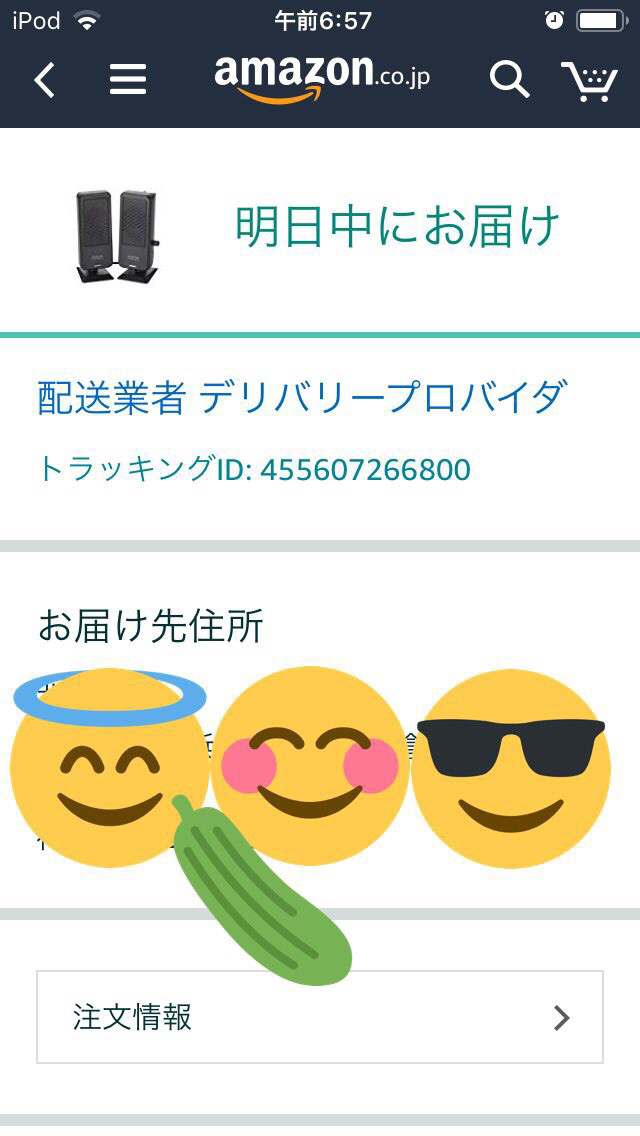
Task: Tap the amazon.co.jp logo to go home
Action: 322,77
